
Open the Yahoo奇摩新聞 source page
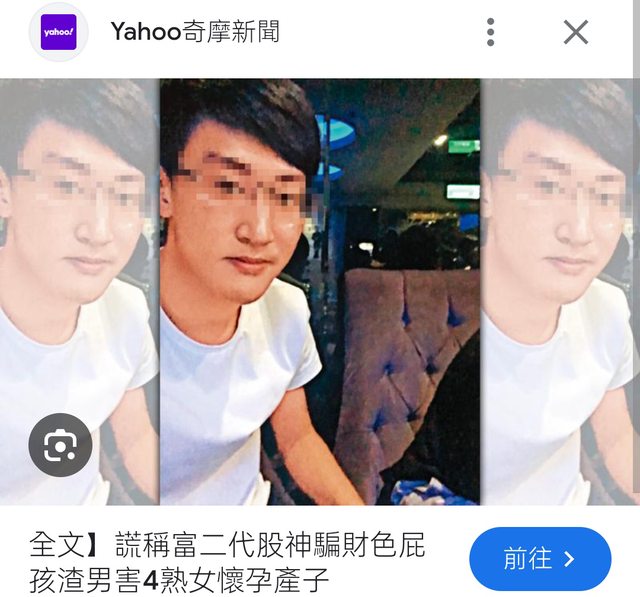(x=195, y=32)
